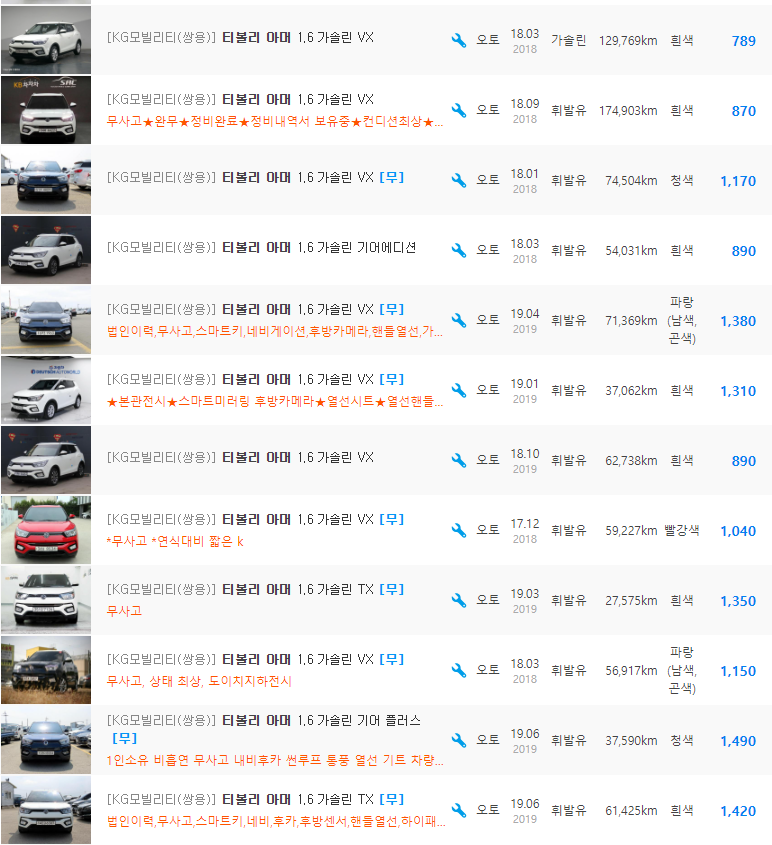Open maintenance history for the 56,917km listing

pyautogui.click(x=458, y=668)
